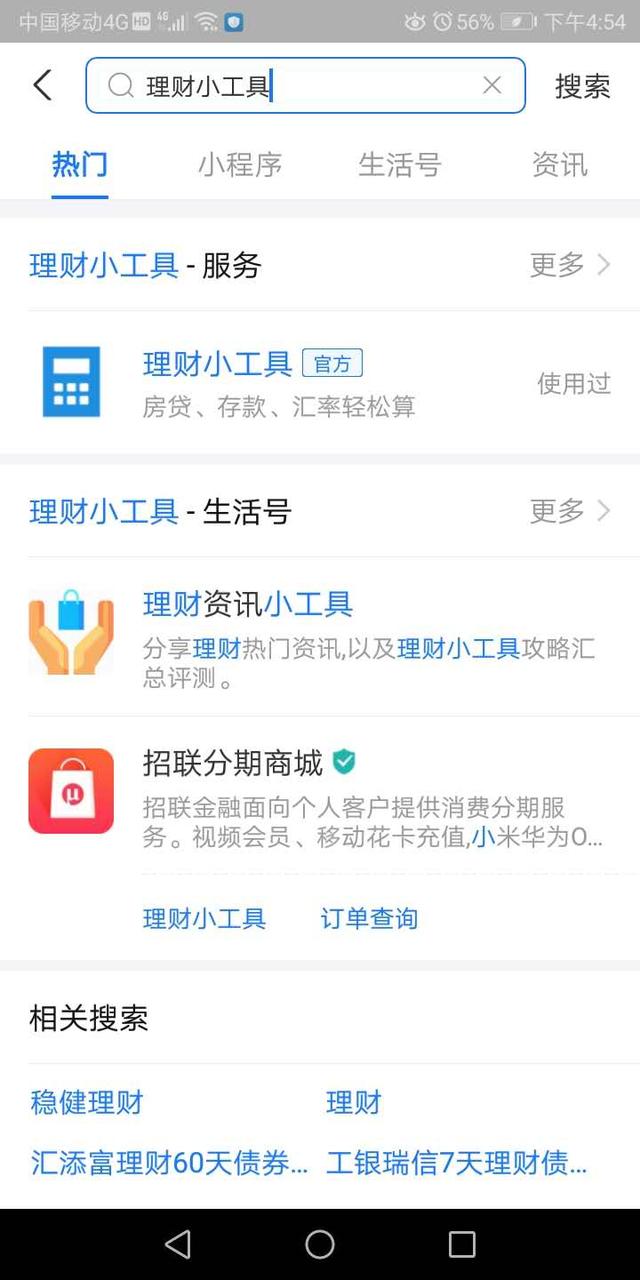Open 订单查询 under 招联分期商城

tap(369, 918)
